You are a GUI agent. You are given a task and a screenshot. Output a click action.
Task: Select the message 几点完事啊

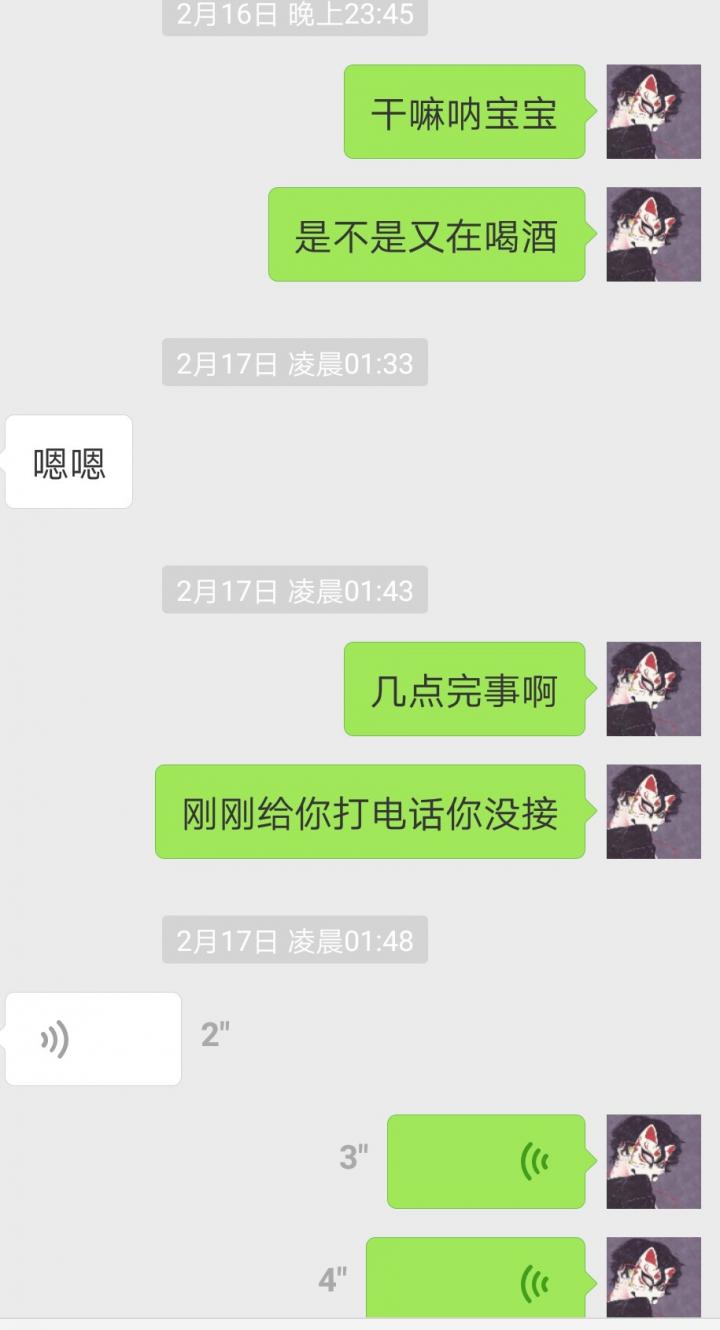[463, 689]
